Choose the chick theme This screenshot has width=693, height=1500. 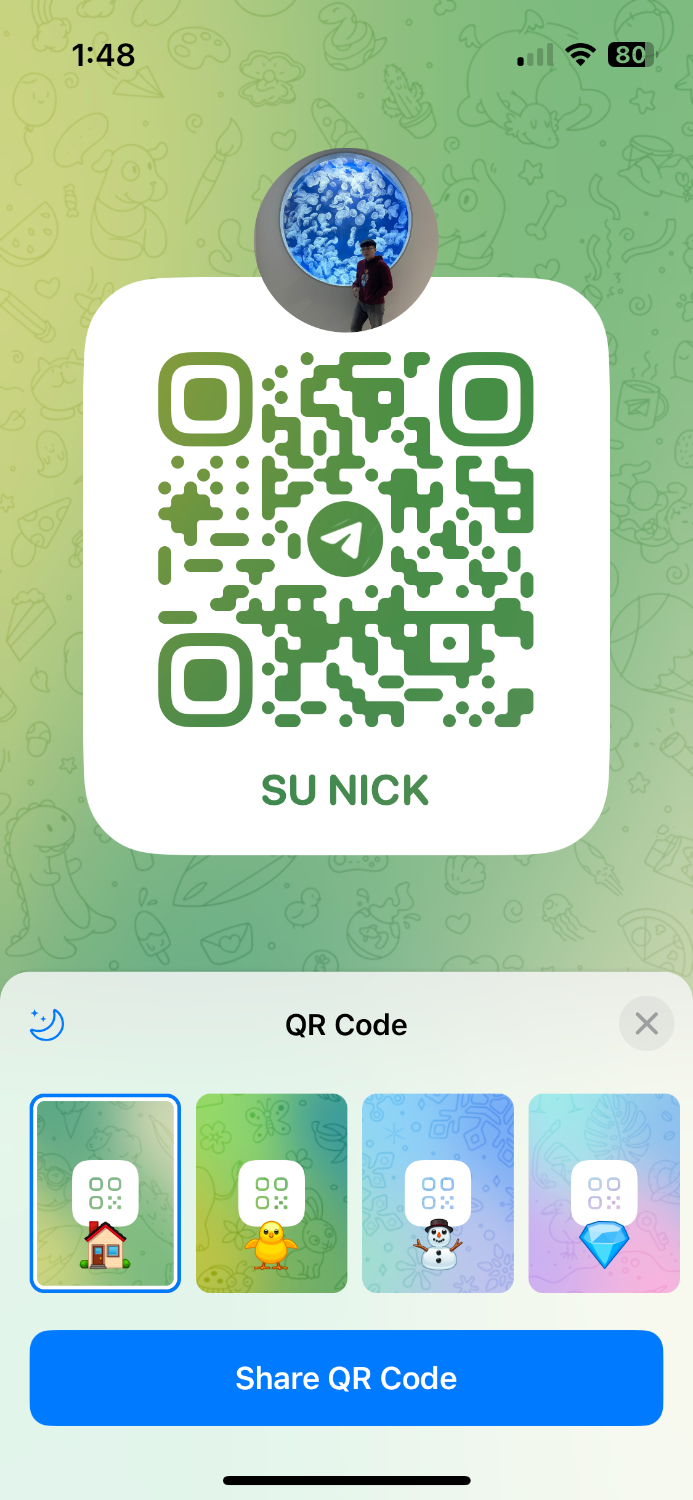271,1193
